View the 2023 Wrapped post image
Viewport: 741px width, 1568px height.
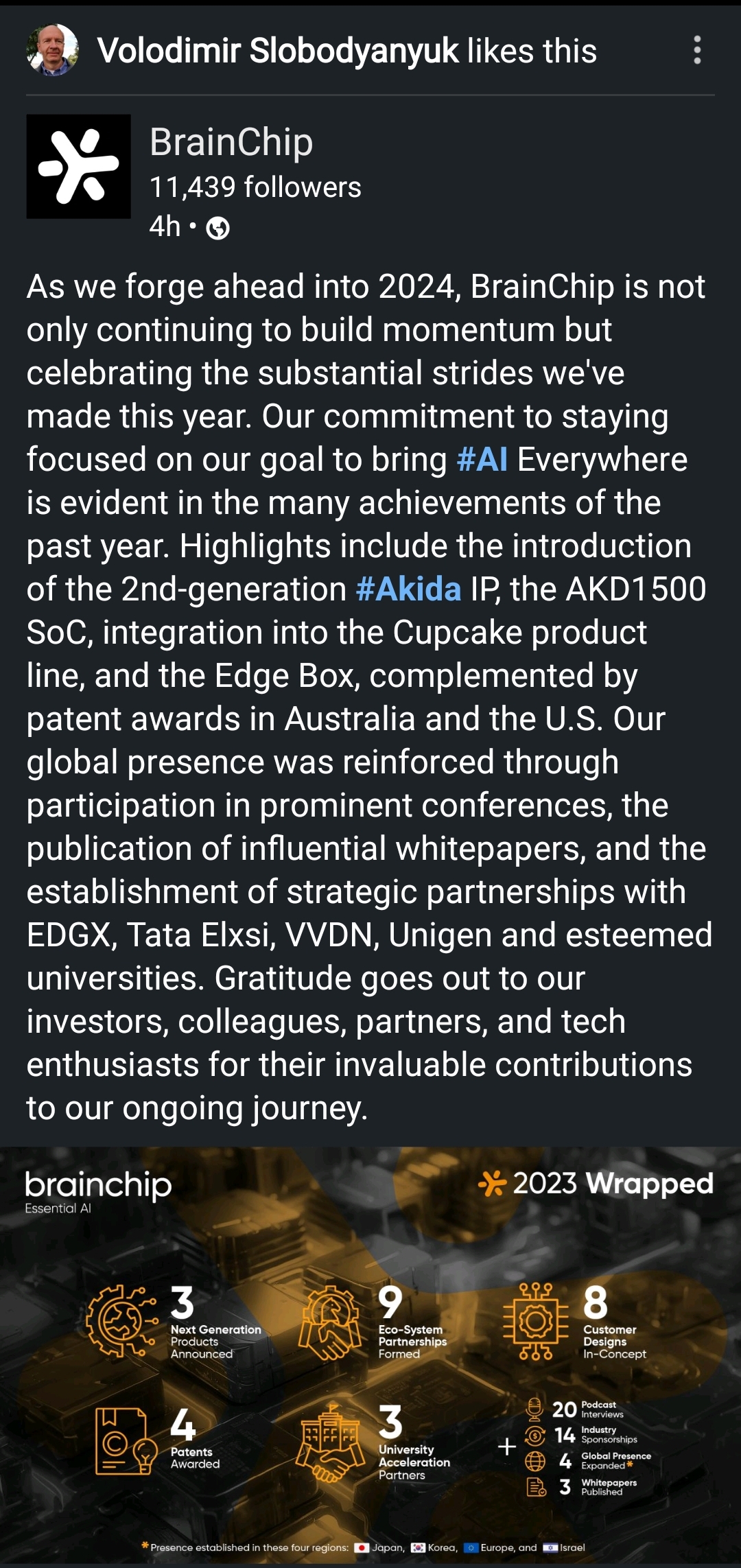point(370,1355)
